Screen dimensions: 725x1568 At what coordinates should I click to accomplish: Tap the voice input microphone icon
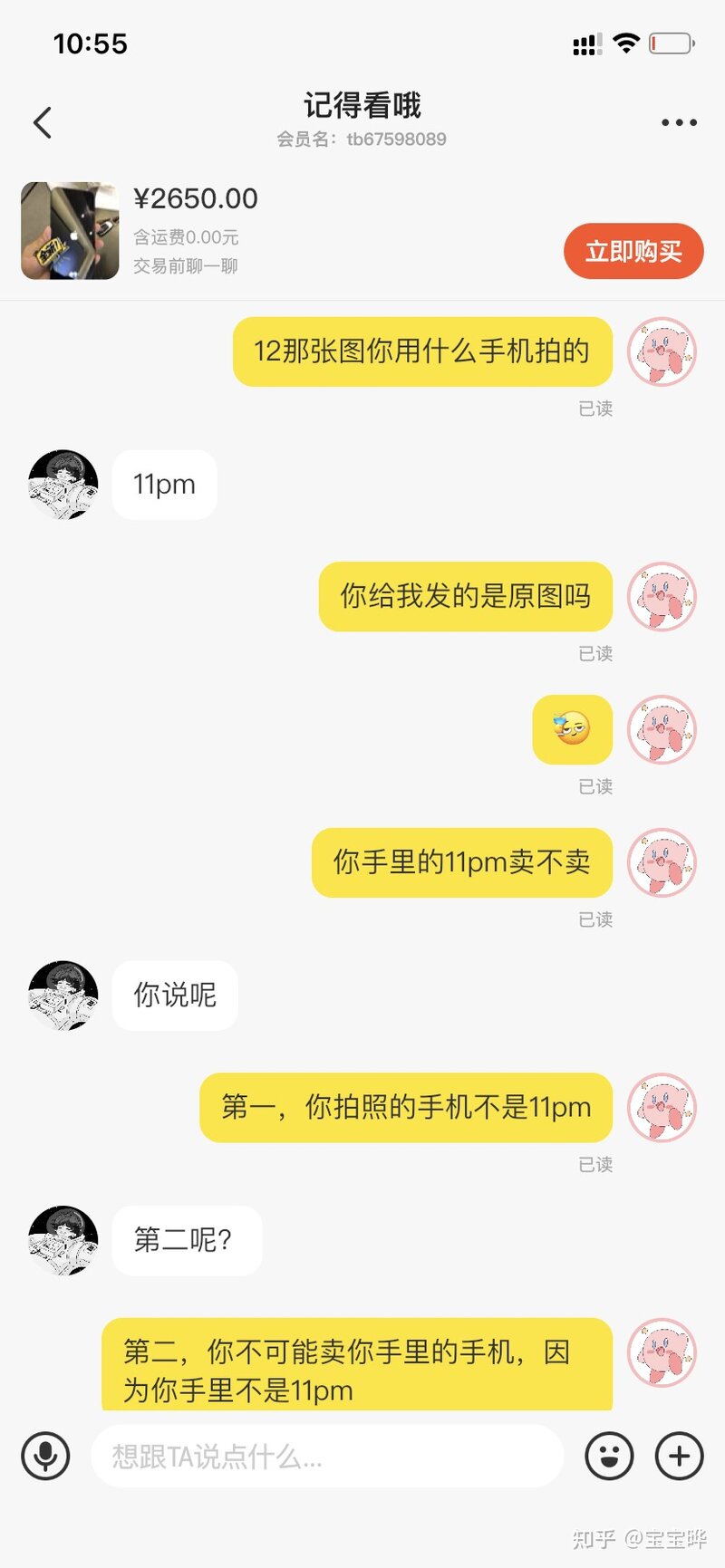[x=45, y=1456]
